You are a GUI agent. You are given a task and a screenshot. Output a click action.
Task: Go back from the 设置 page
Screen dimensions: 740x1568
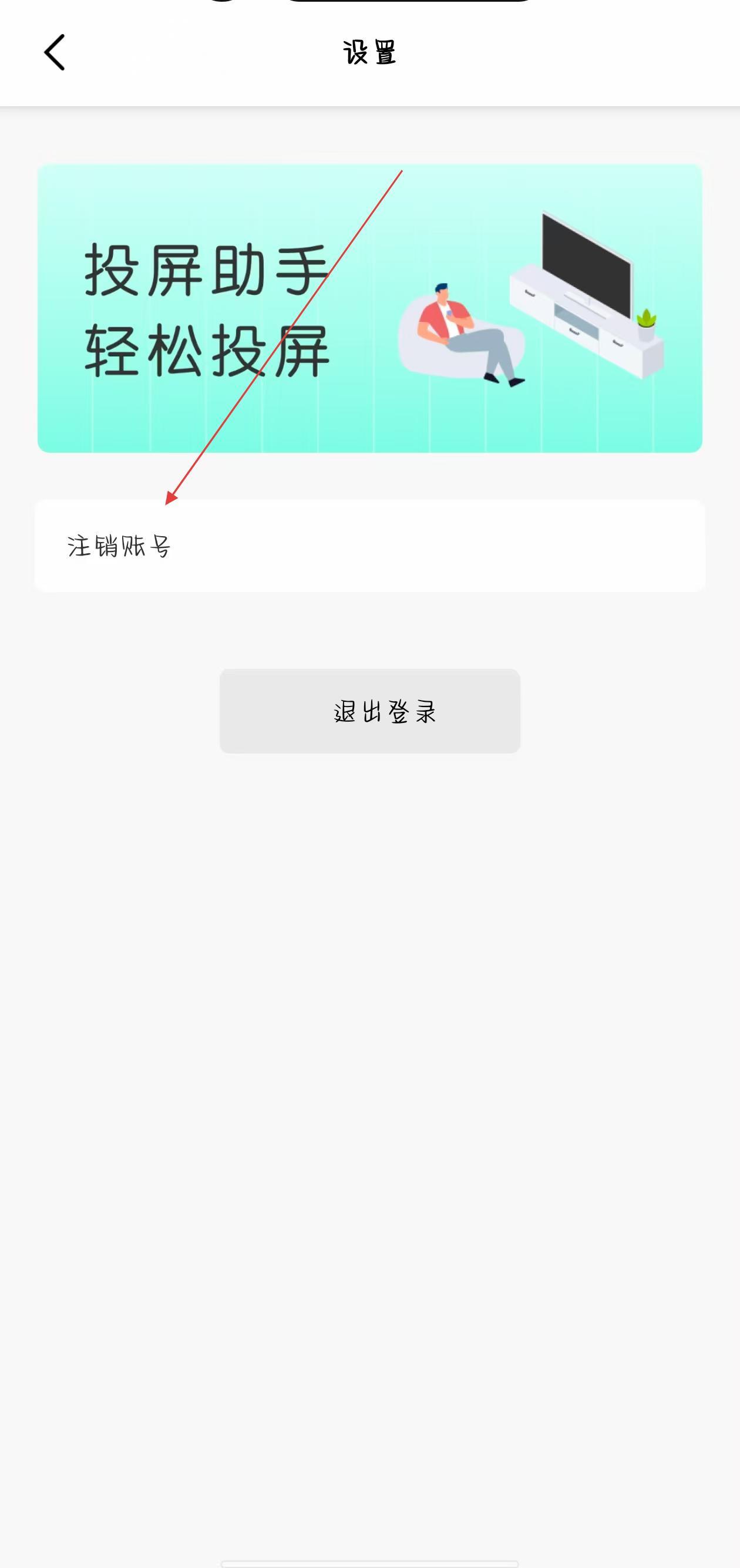(x=55, y=52)
